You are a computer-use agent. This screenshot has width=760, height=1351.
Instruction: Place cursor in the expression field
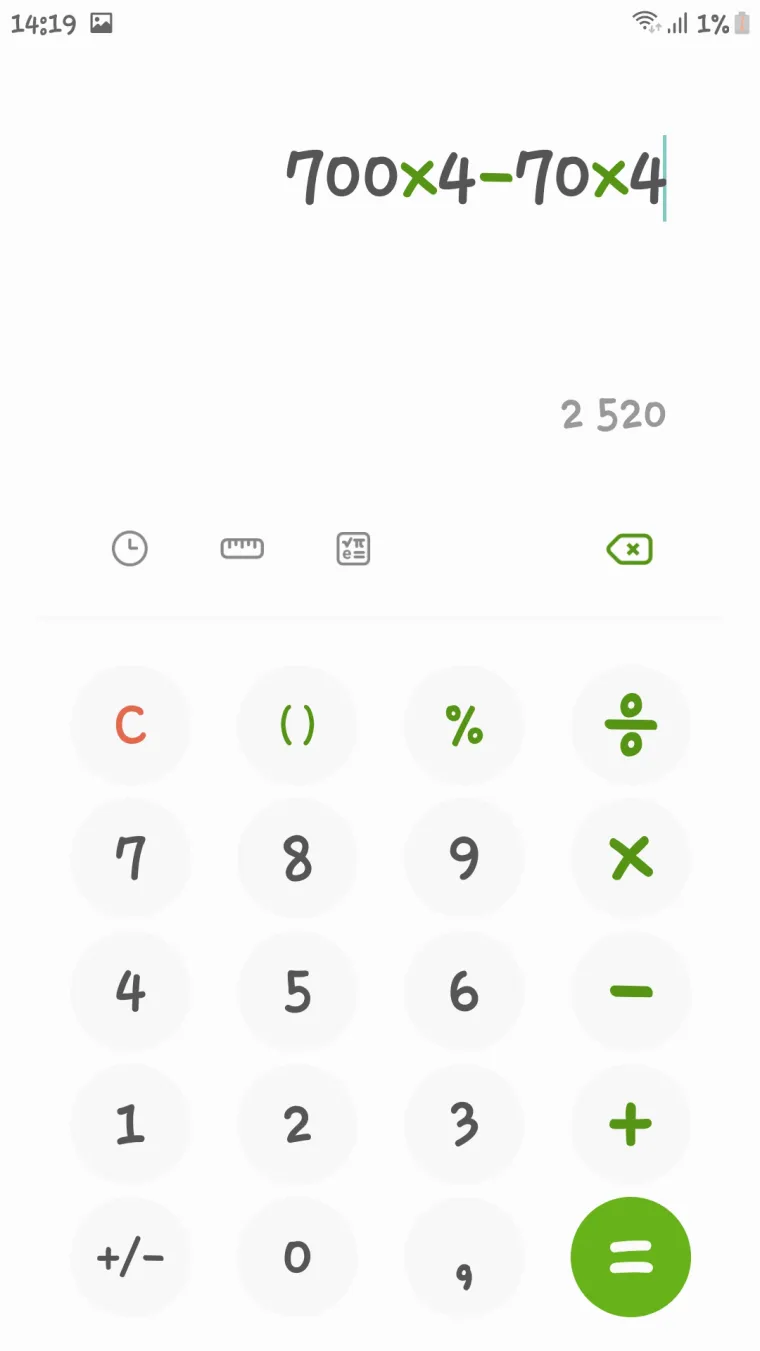point(476,178)
